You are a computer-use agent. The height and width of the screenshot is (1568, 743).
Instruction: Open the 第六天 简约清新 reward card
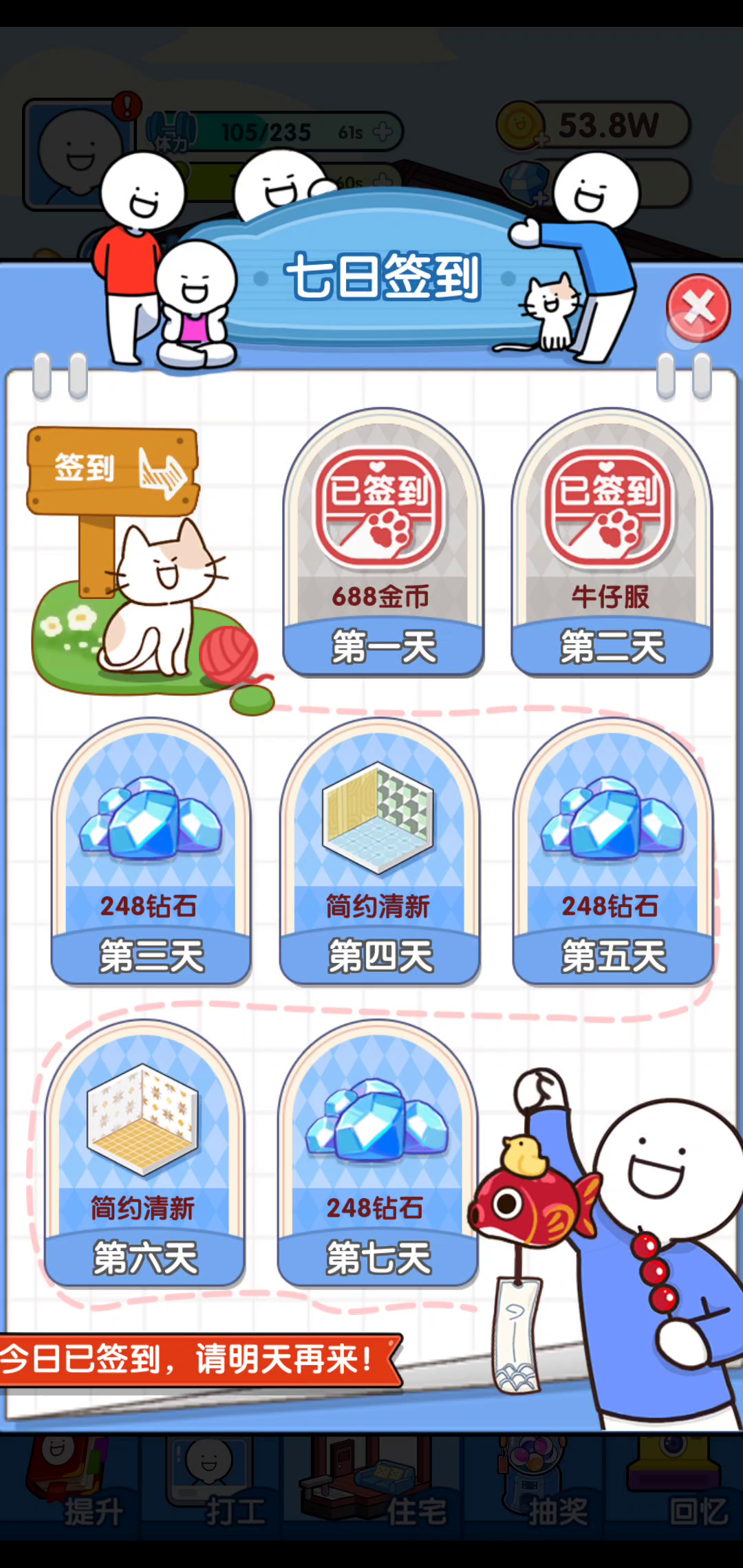144,1153
